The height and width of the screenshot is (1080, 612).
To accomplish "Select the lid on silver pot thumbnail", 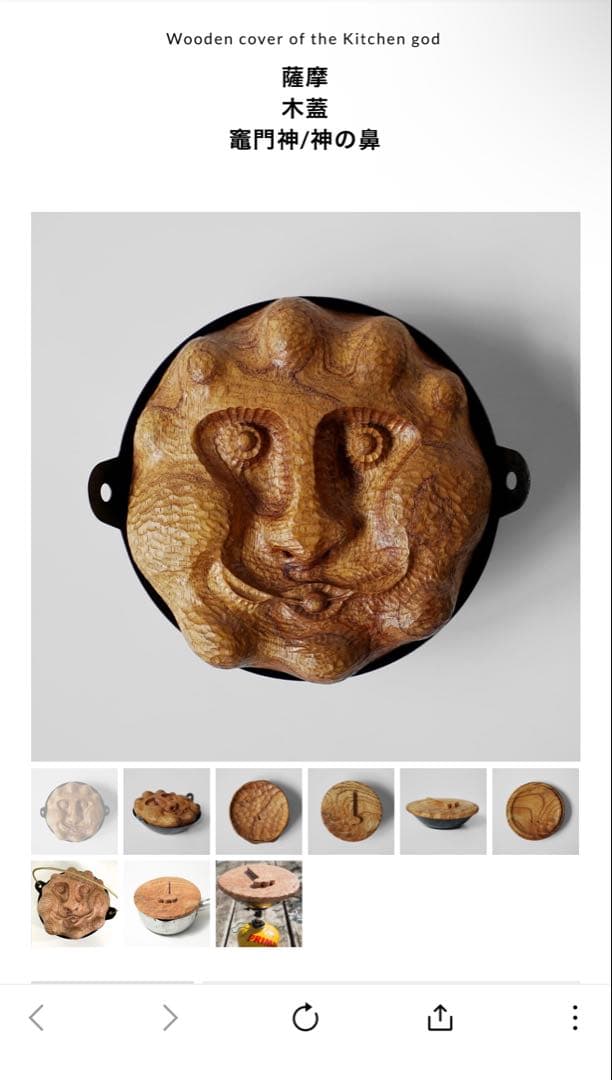I will pyautogui.click(x=167, y=904).
